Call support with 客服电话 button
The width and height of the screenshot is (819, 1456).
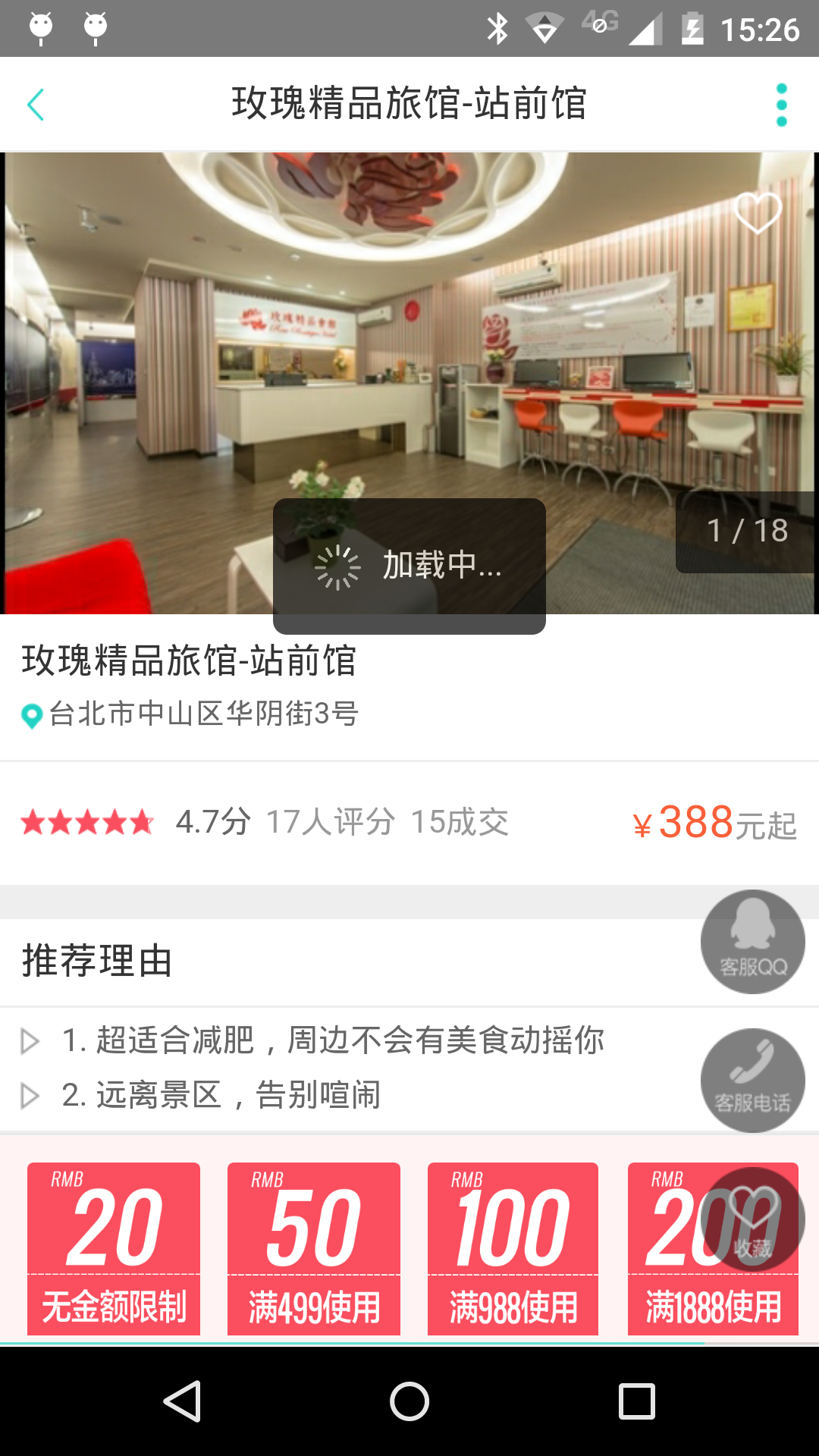[x=752, y=1080]
